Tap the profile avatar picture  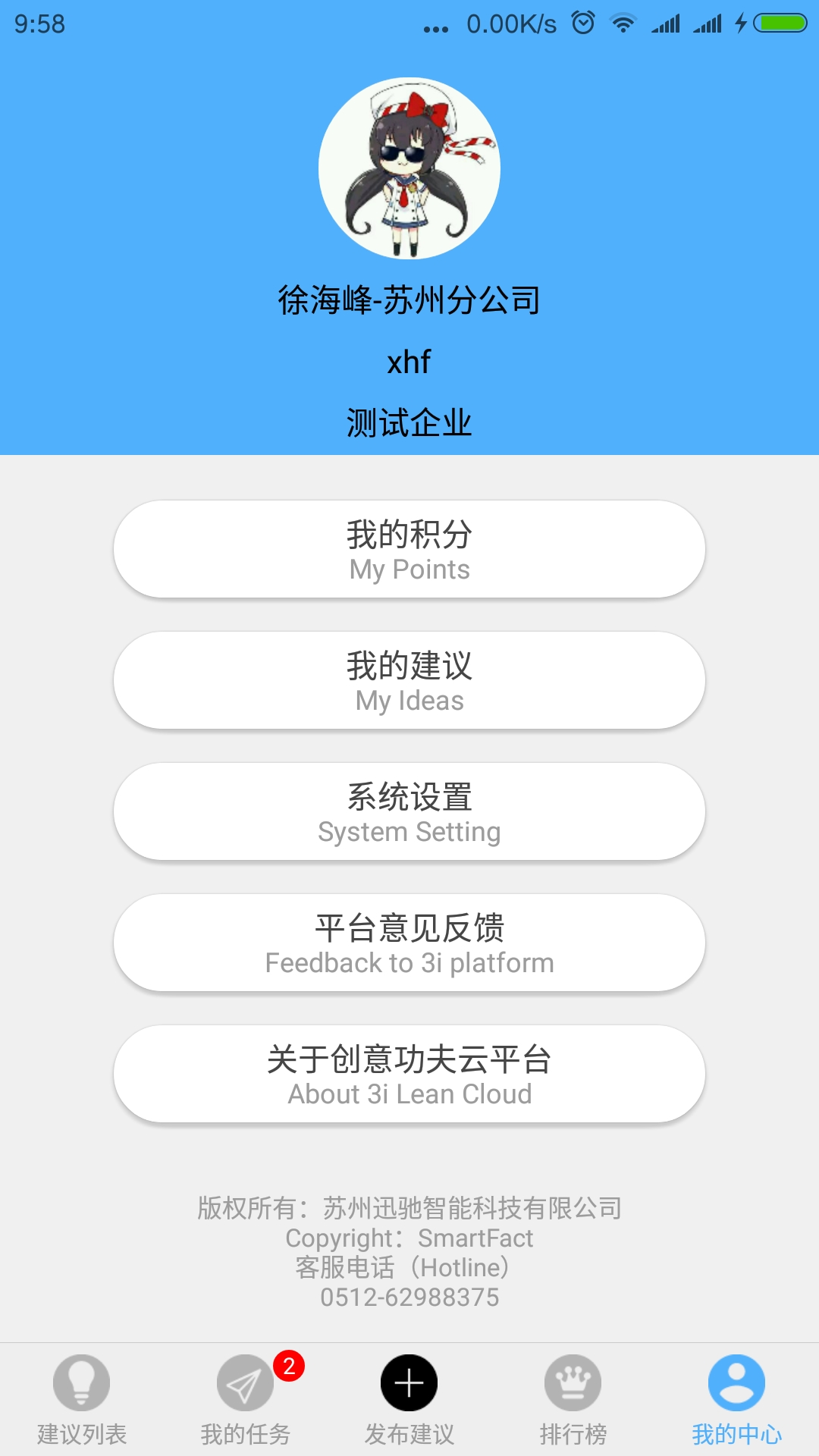(409, 168)
